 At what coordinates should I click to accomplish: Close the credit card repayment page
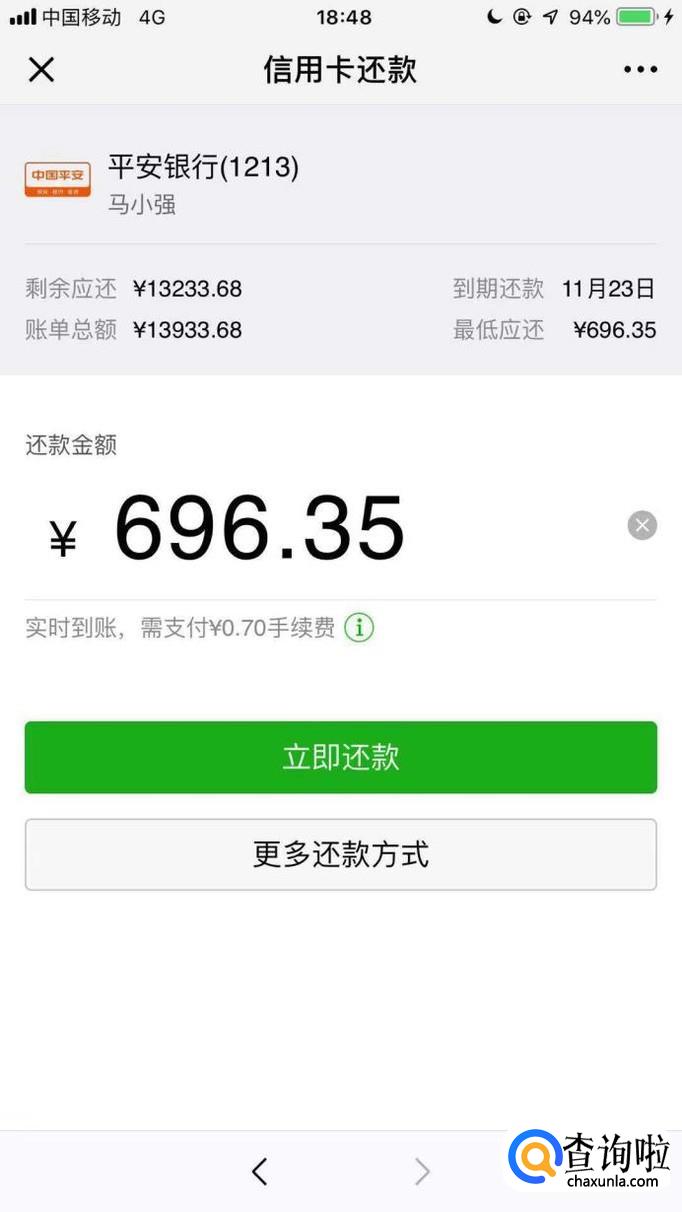pos(41,70)
